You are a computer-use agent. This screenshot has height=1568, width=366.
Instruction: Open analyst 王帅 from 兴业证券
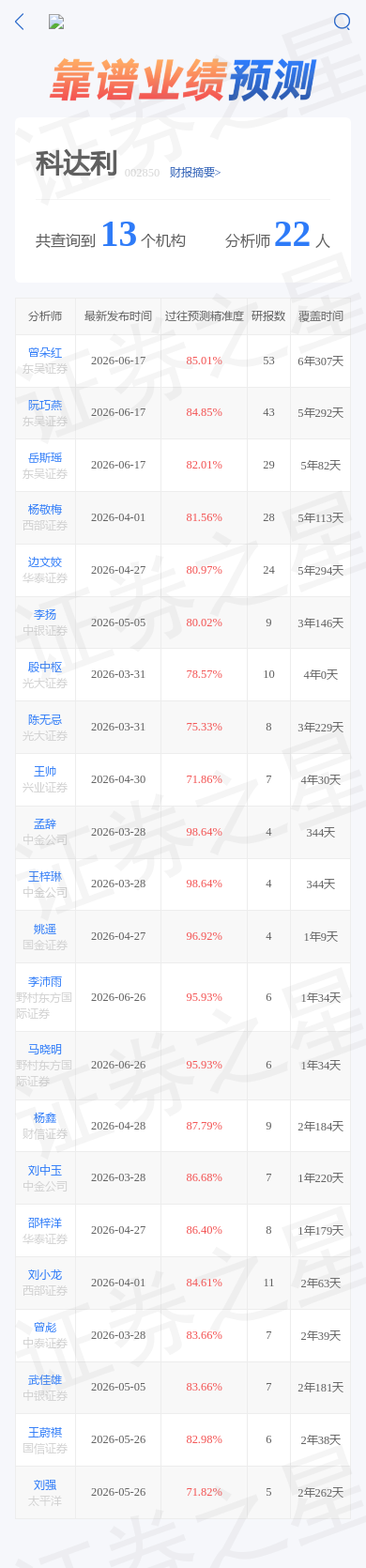[45, 772]
